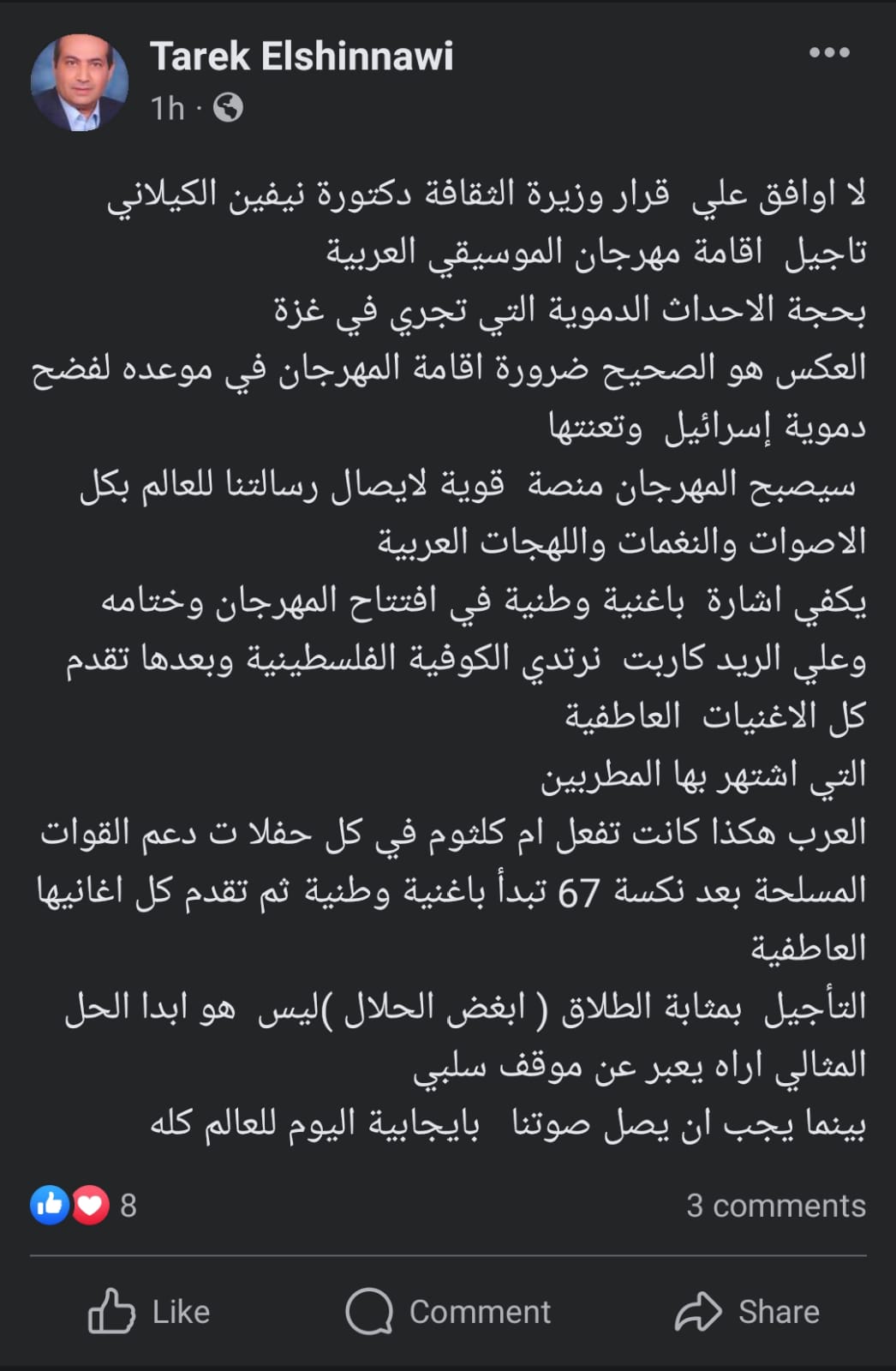
Task: Open Tarek Elshinnawi's profile name link
Action: tap(302, 57)
